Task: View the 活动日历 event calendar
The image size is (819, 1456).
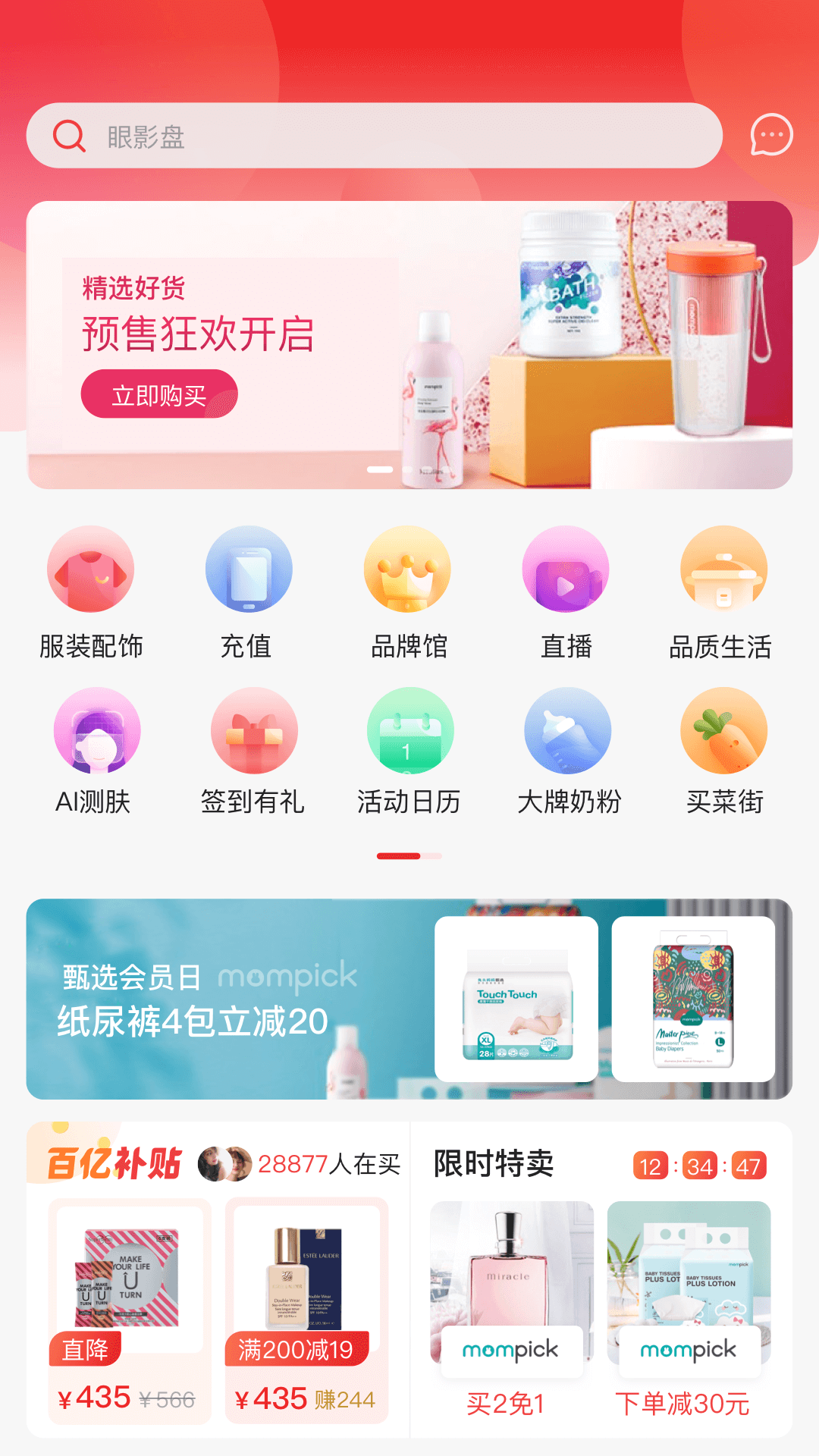Action: tap(409, 751)
